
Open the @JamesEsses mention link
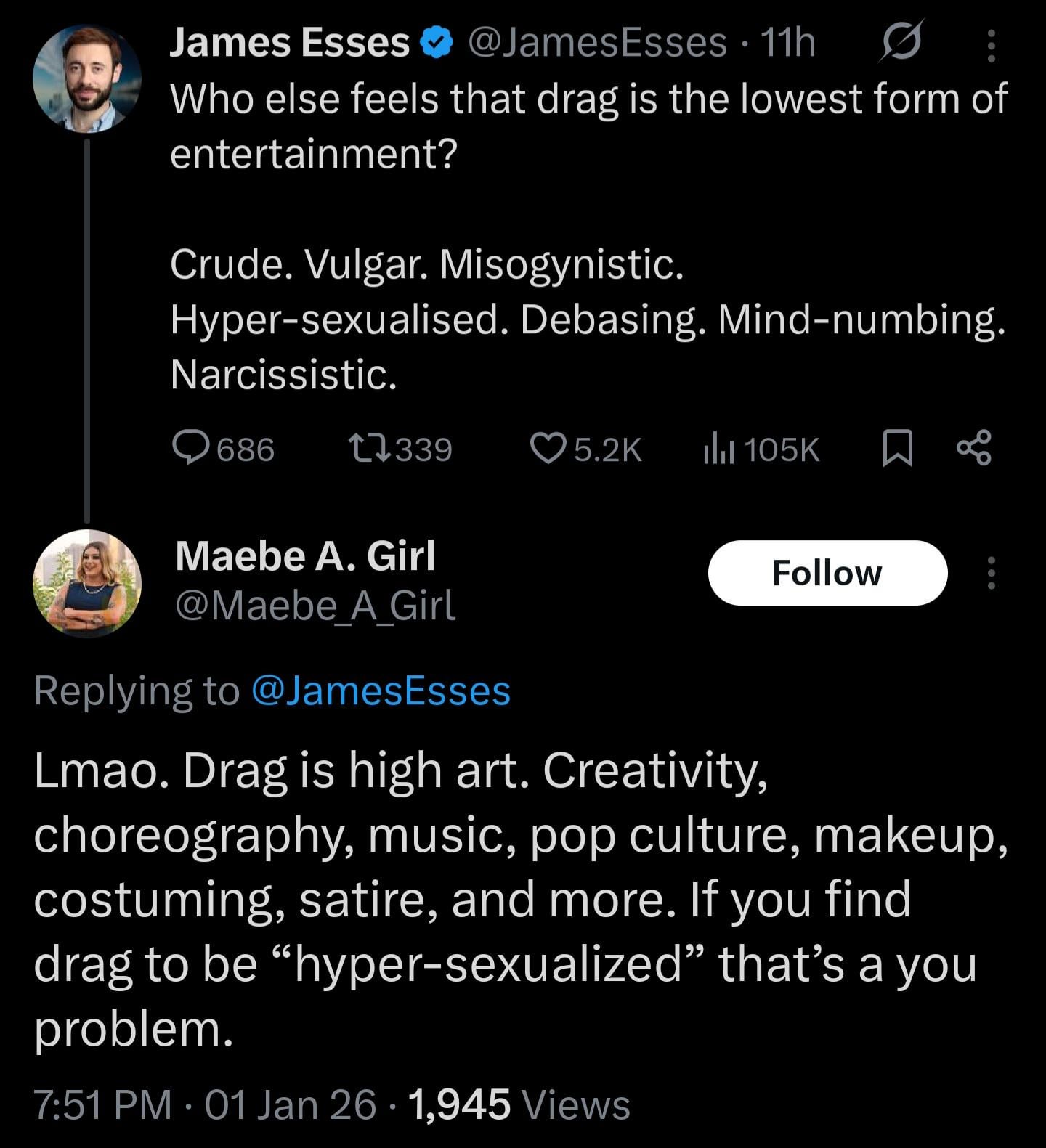pyautogui.click(x=381, y=691)
